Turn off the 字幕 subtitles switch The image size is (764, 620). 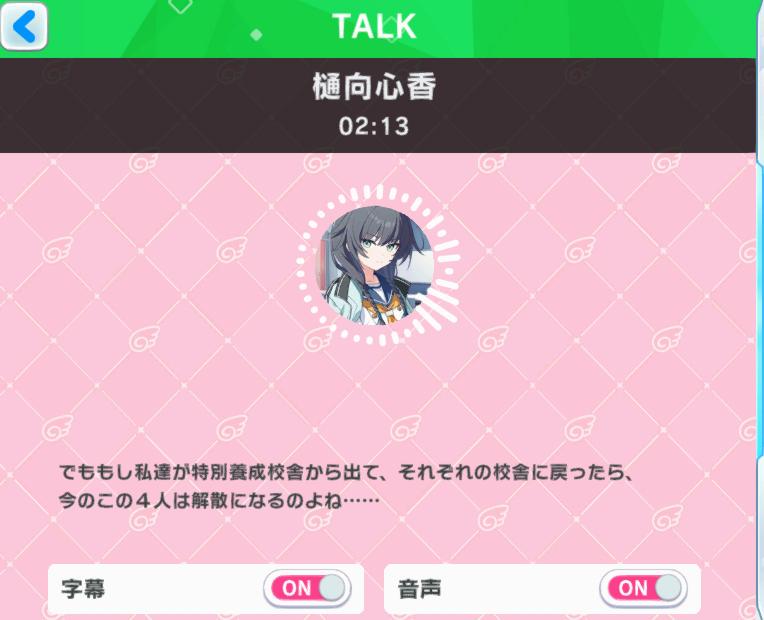[x=307, y=588]
